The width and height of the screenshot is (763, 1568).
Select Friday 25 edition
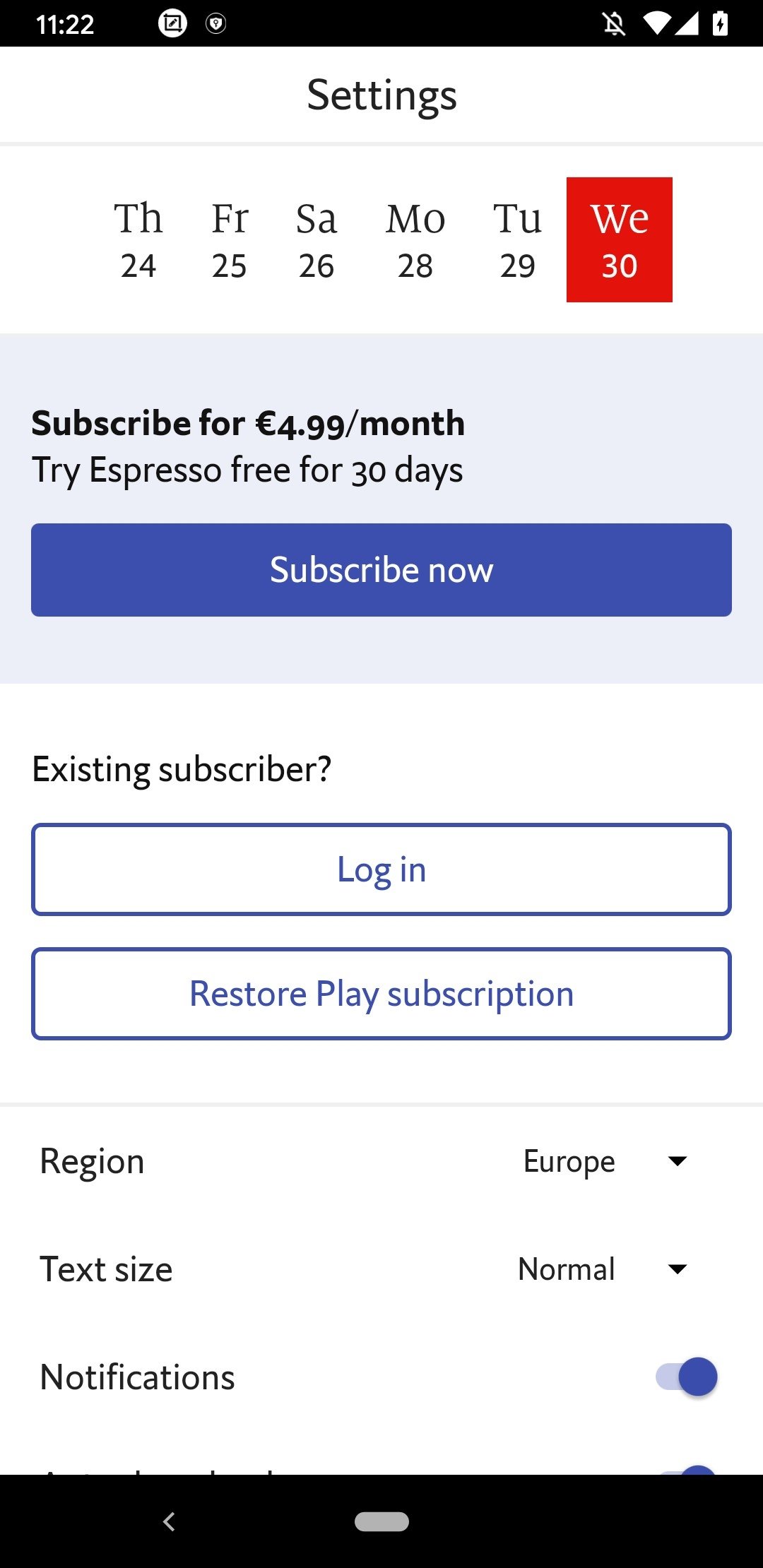(230, 240)
